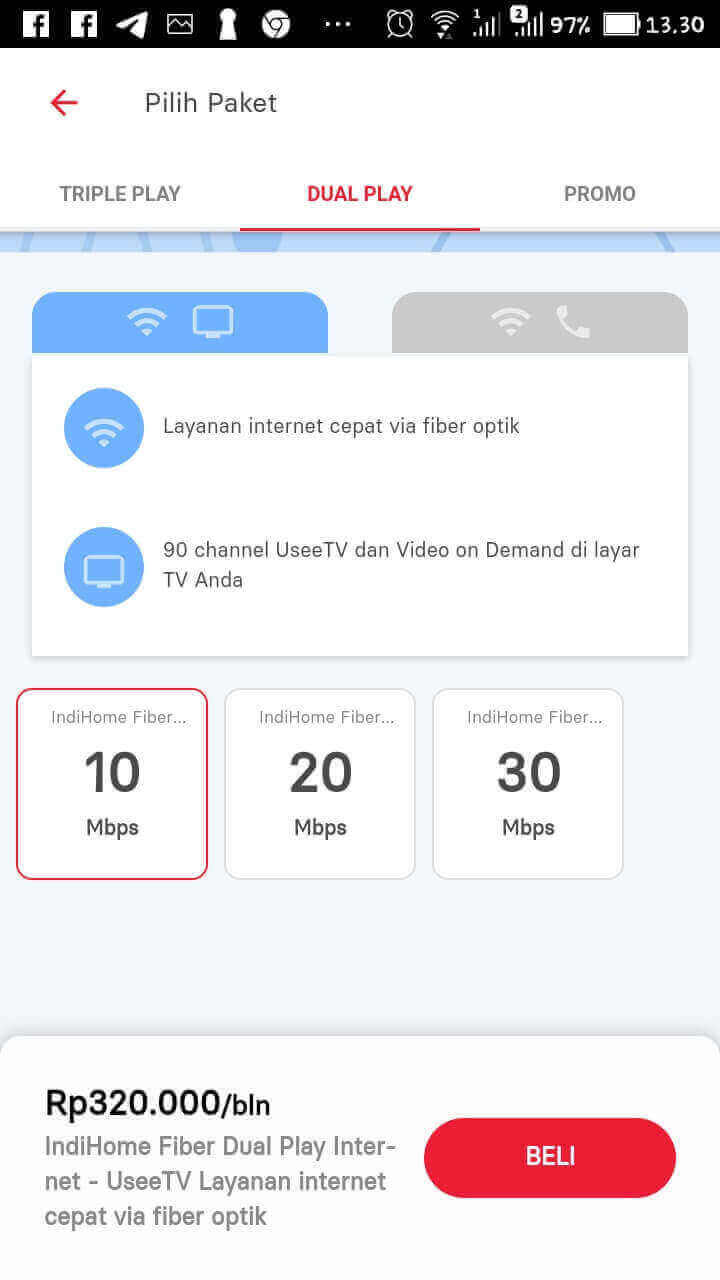Select the internet and phone package tab
This screenshot has height=1280, width=720.
(540, 322)
